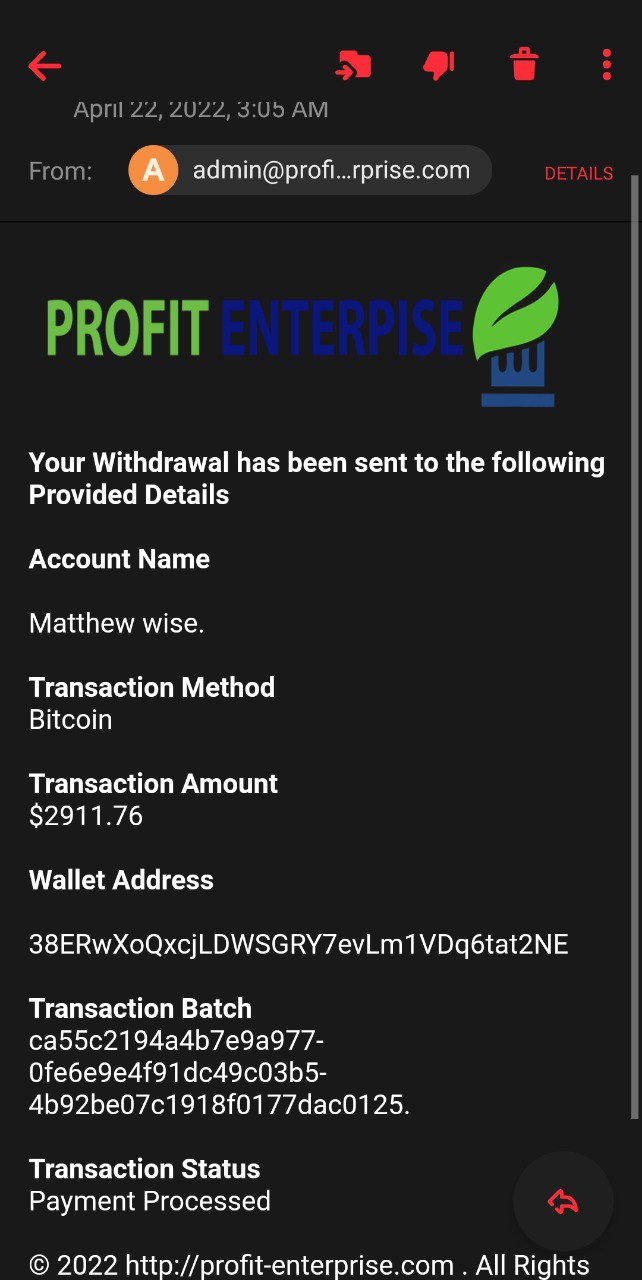Go back to the inbox
The width and height of the screenshot is (642, 1280).
[x=45, y=66]
